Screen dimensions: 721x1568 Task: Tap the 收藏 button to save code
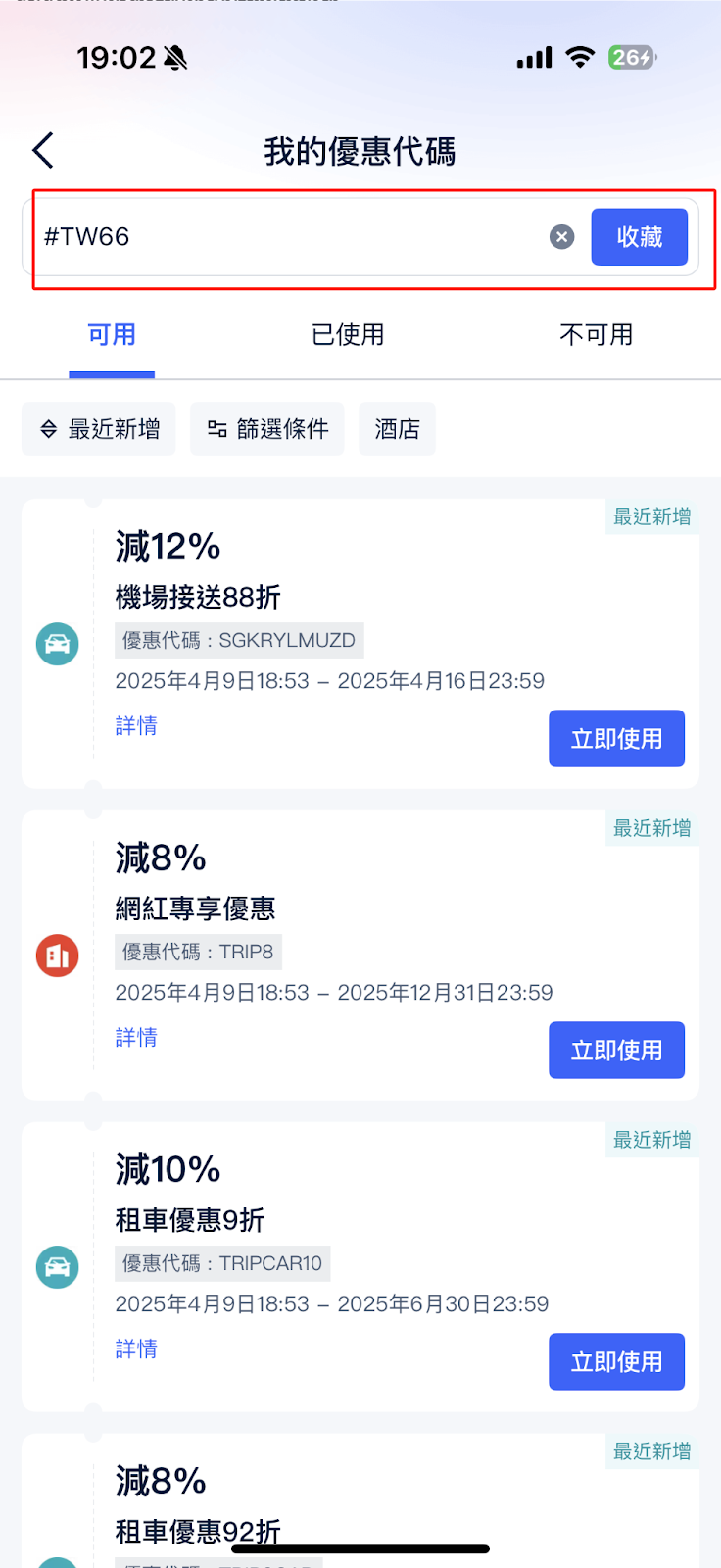(639, 237)
